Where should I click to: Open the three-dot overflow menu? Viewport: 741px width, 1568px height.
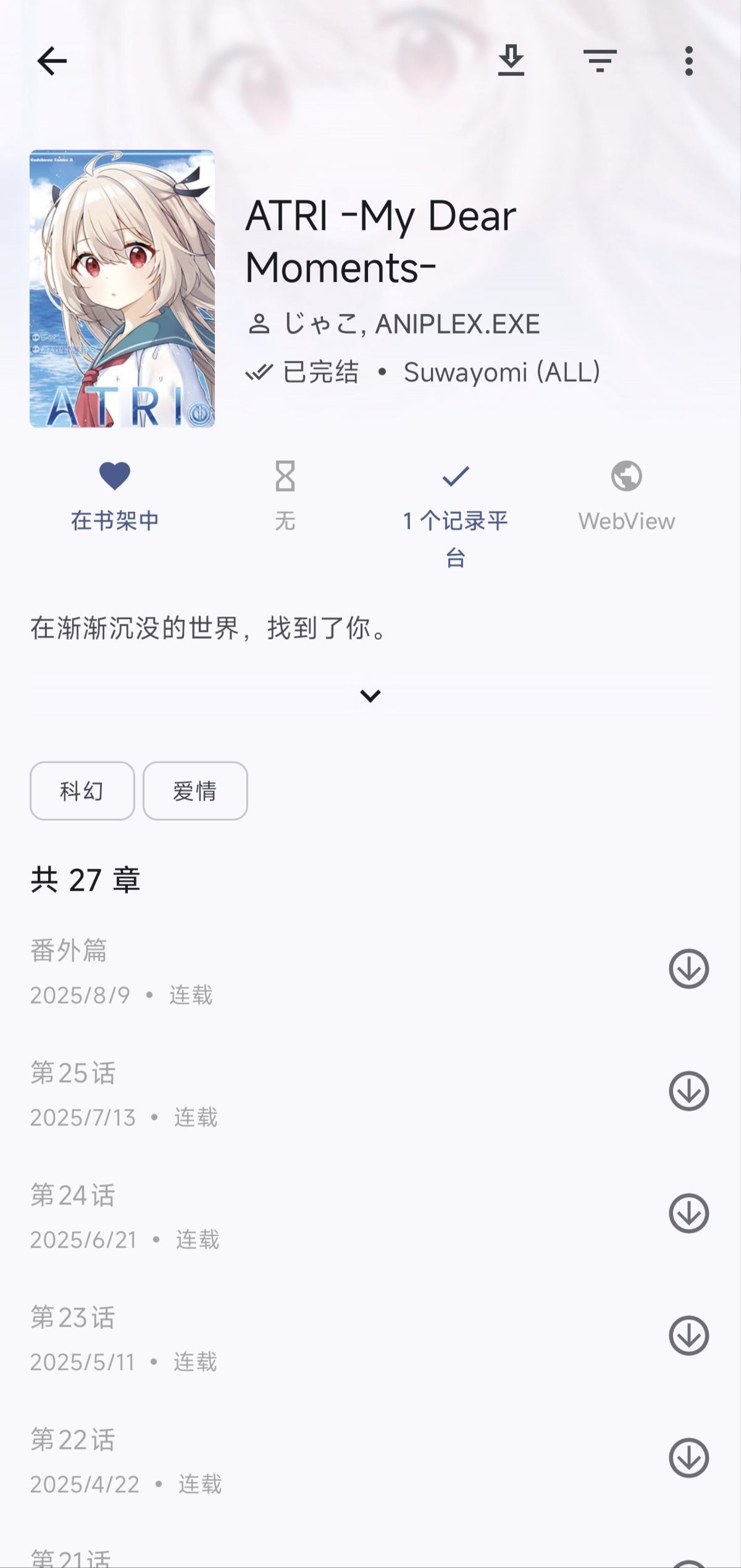689,61
